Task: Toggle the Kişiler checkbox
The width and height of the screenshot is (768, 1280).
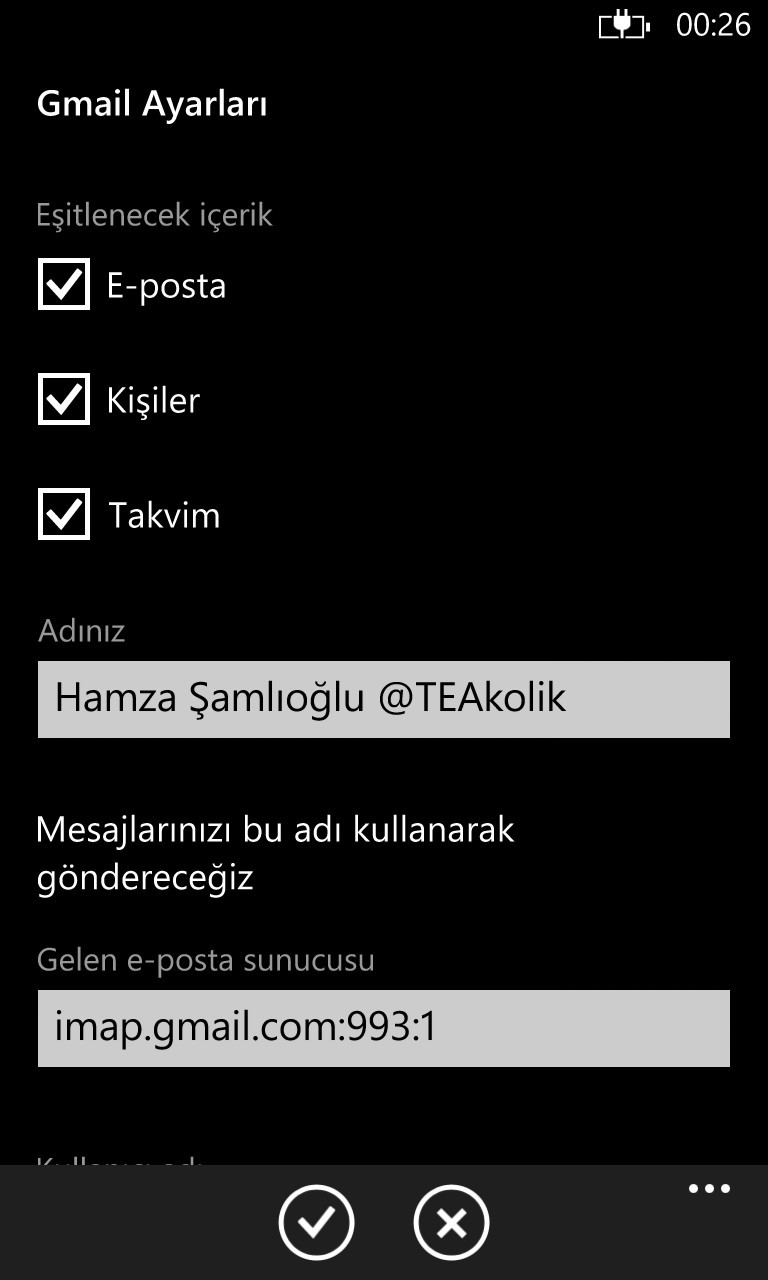Action: click(64, 400)
